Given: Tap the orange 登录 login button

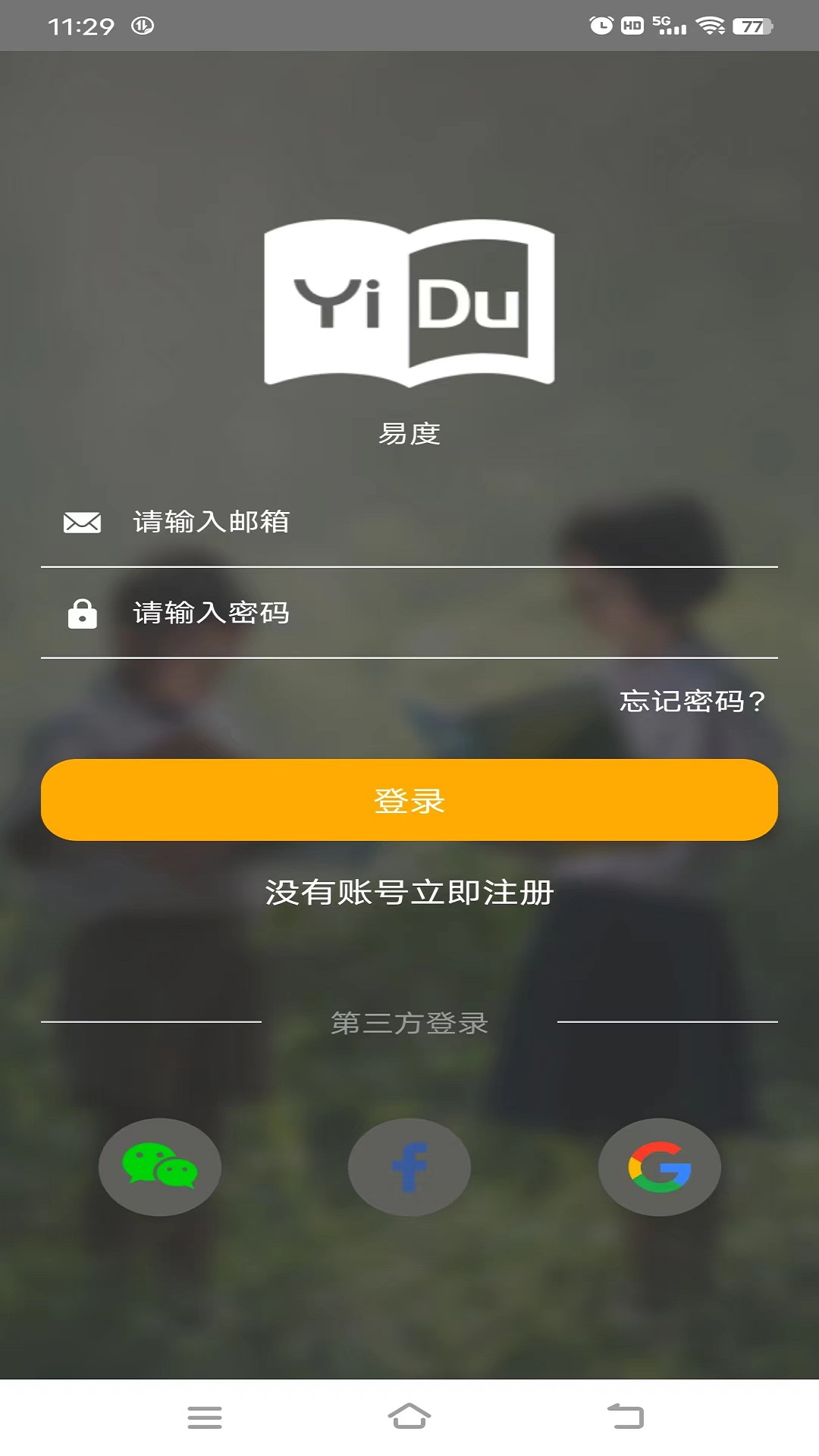Looking at the screenshot, I should click(409, 800).
